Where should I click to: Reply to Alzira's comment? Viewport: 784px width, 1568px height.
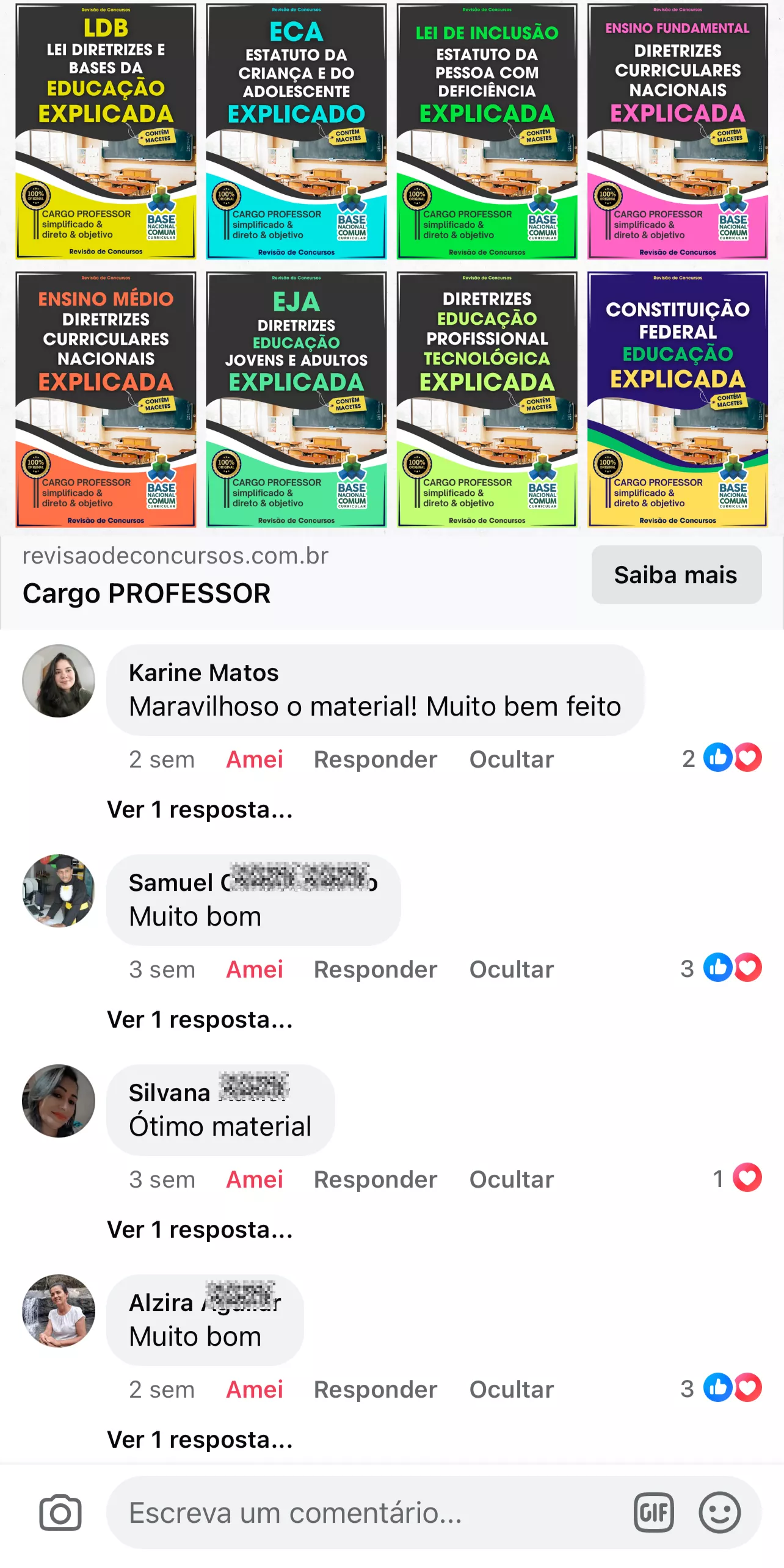375,1390
